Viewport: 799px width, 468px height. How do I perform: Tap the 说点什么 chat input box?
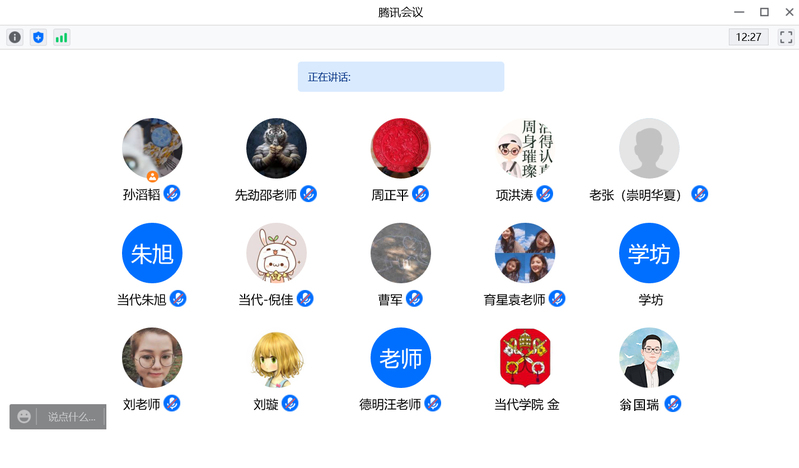[72, 417]
